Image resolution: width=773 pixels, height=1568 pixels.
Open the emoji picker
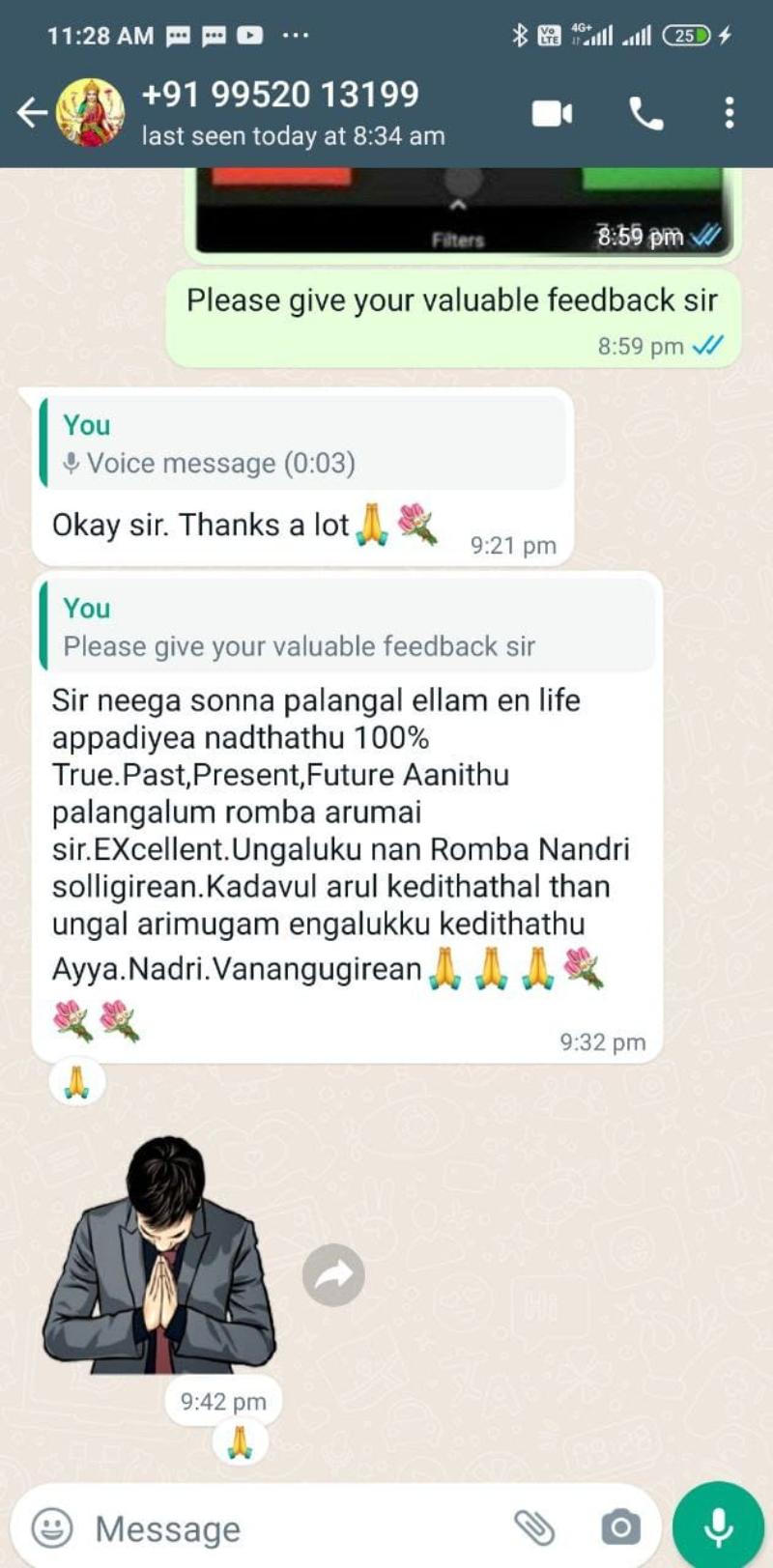click(52, 1528)
